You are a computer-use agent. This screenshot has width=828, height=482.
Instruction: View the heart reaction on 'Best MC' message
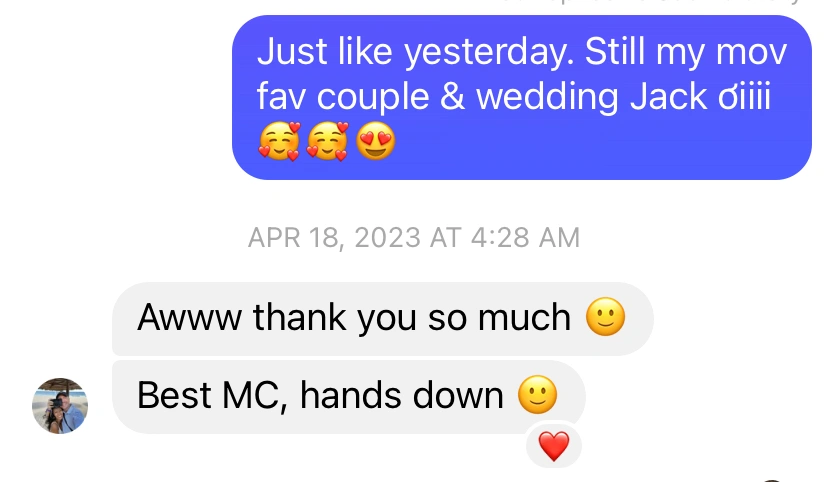(553, 446)
